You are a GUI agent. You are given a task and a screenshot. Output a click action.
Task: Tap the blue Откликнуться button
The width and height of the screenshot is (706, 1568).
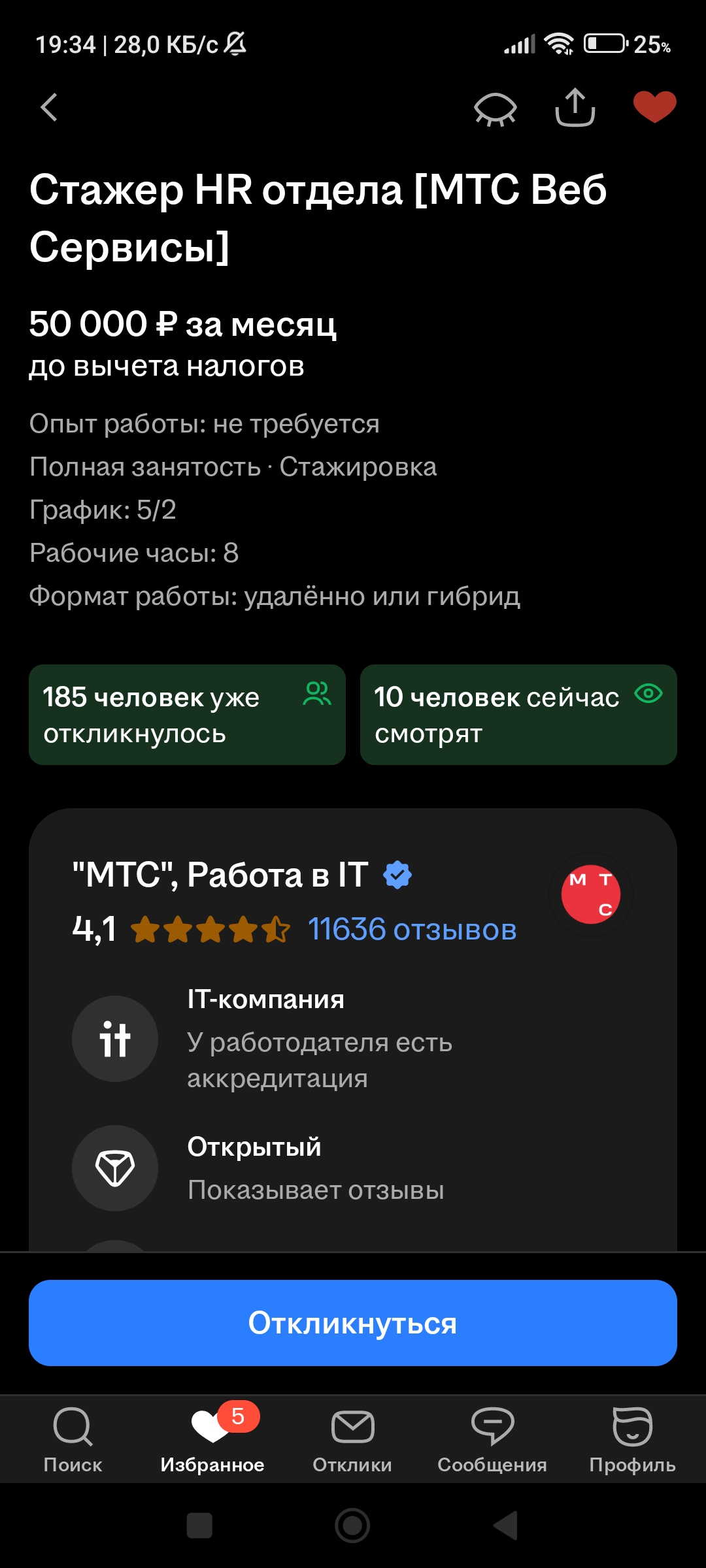pyautogui.click(x=353, y=1323)
